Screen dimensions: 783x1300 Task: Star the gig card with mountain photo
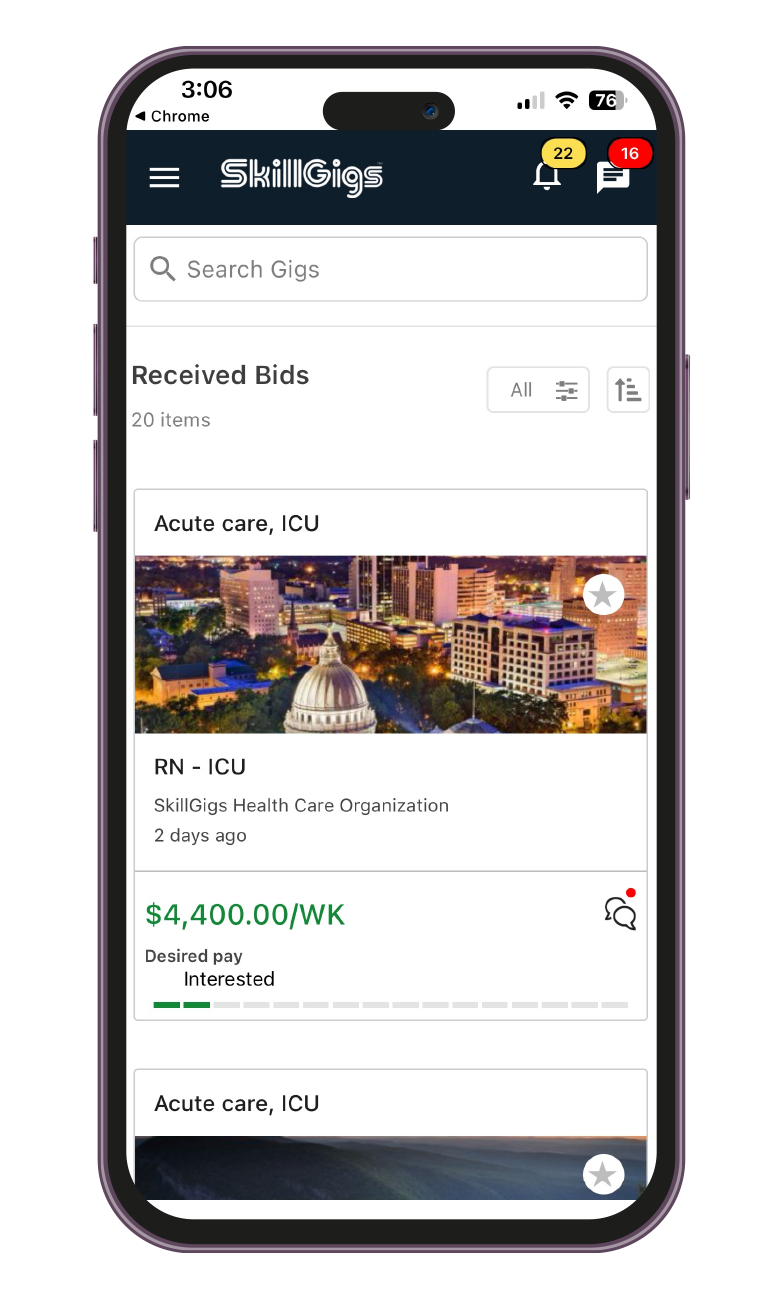(x=603, y=1174)
